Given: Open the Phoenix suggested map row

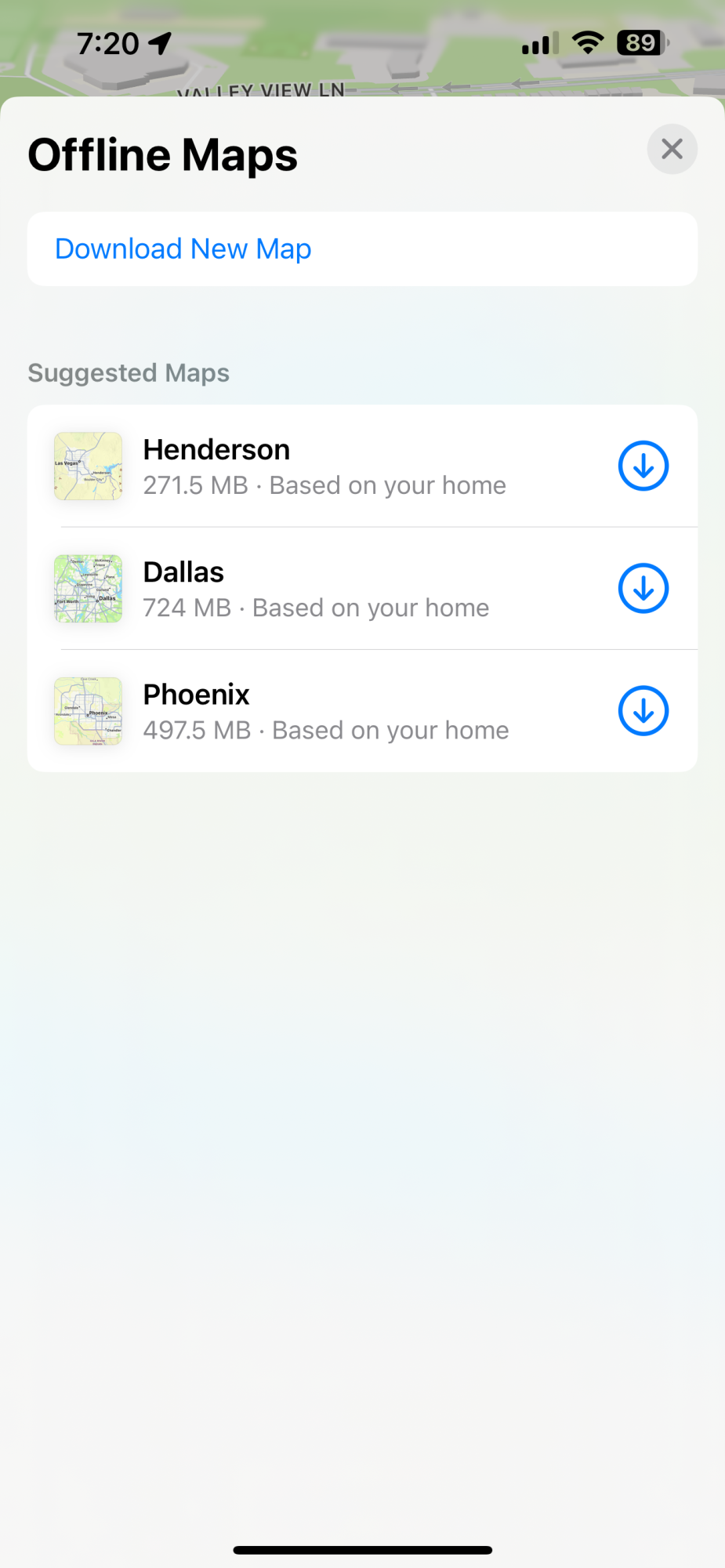Looking at the screenshot, I should (325, 711).
